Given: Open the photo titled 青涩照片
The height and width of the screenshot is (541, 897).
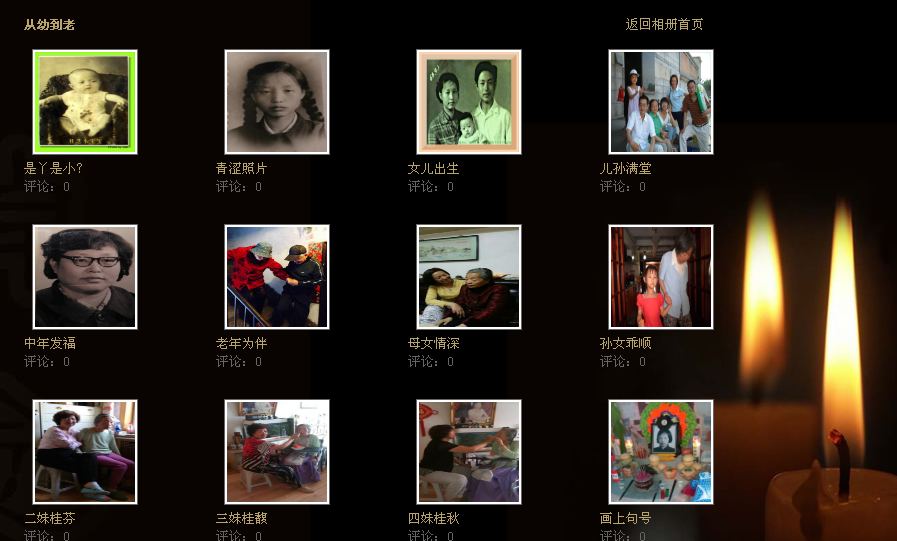Looking at the screenshot, I should 277,102.
